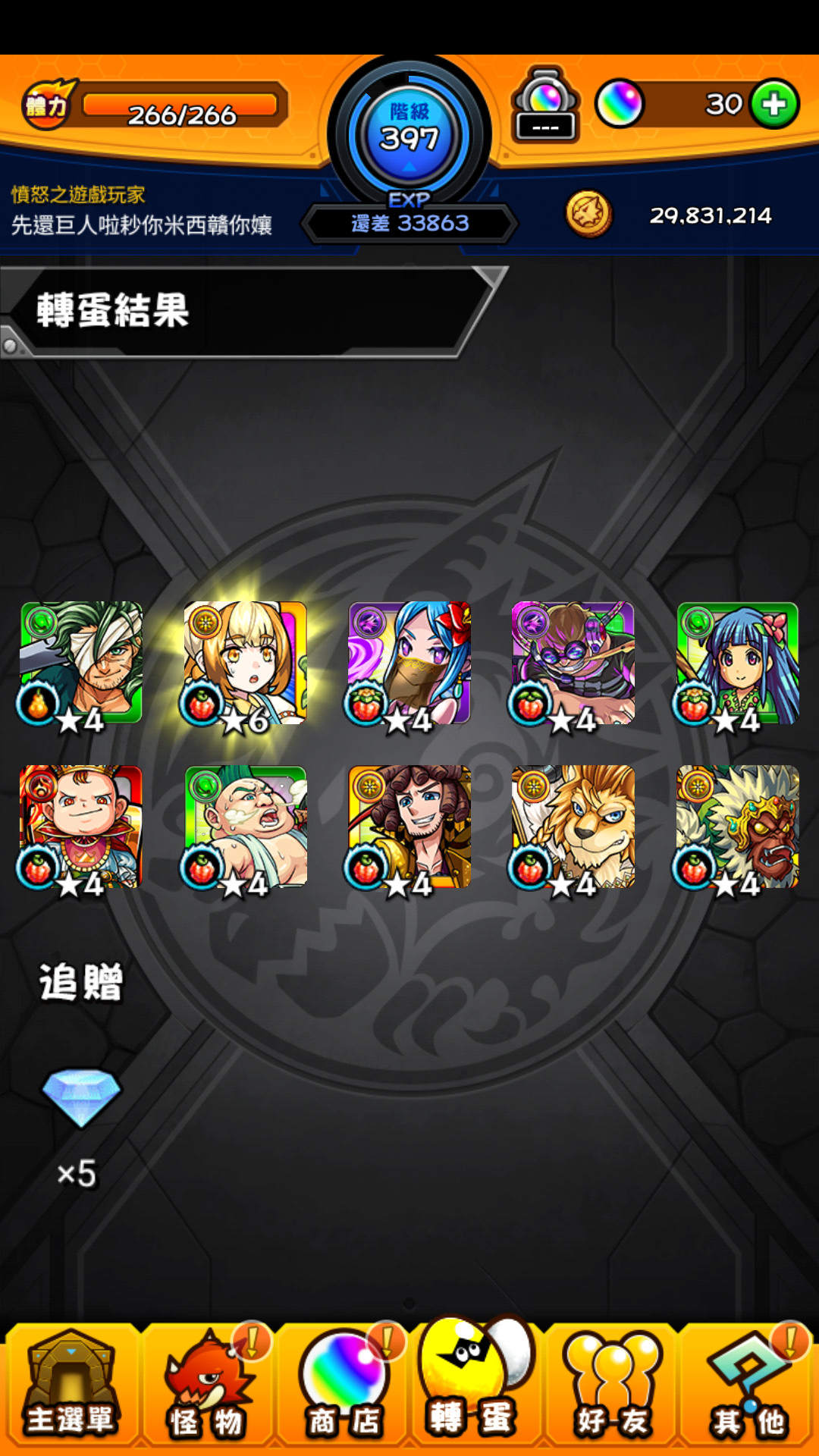The height and width of the screenshot is (1456, 819).
Task: Open the blue-haired girl with pink flower
Action: (x=738, y=663)
